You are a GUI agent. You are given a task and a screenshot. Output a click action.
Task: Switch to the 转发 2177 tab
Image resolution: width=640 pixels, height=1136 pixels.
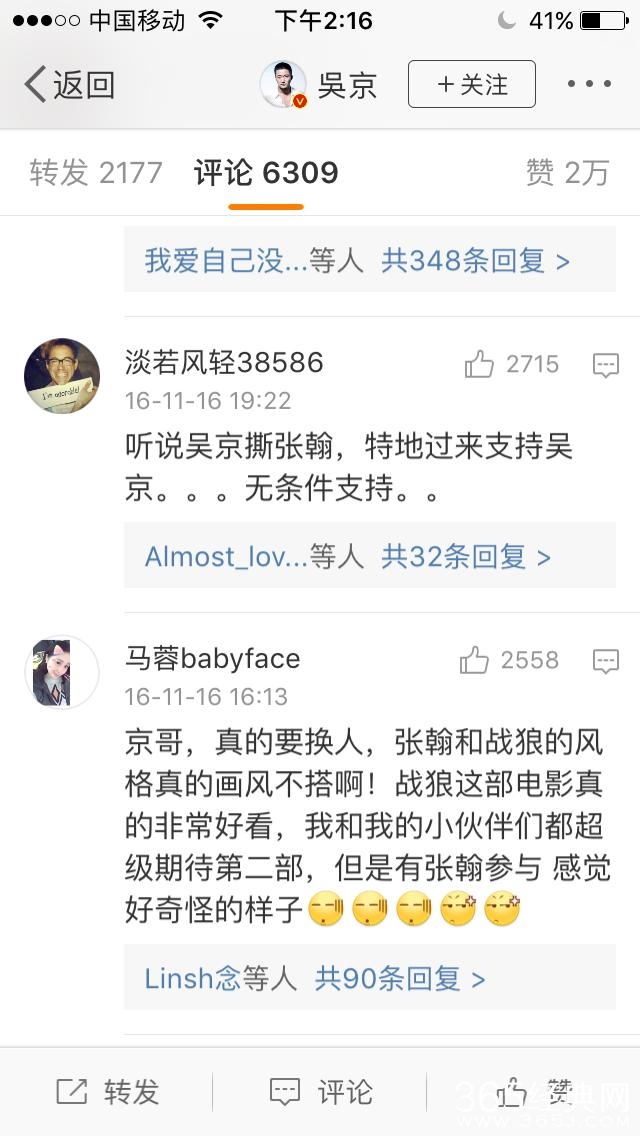[x=95, y=173]
